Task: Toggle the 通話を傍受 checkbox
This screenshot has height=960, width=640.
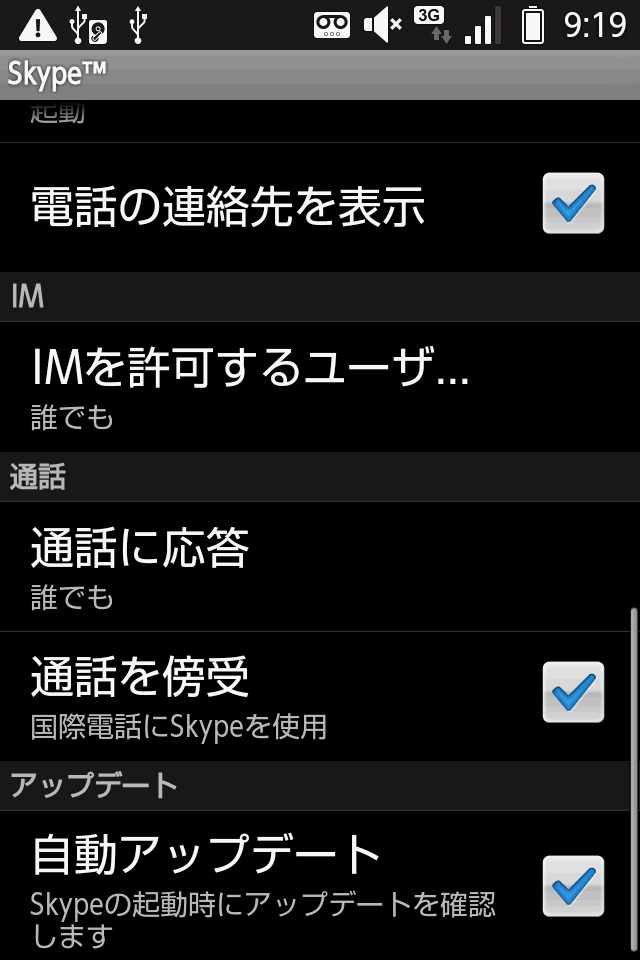Action: point(573,692)
